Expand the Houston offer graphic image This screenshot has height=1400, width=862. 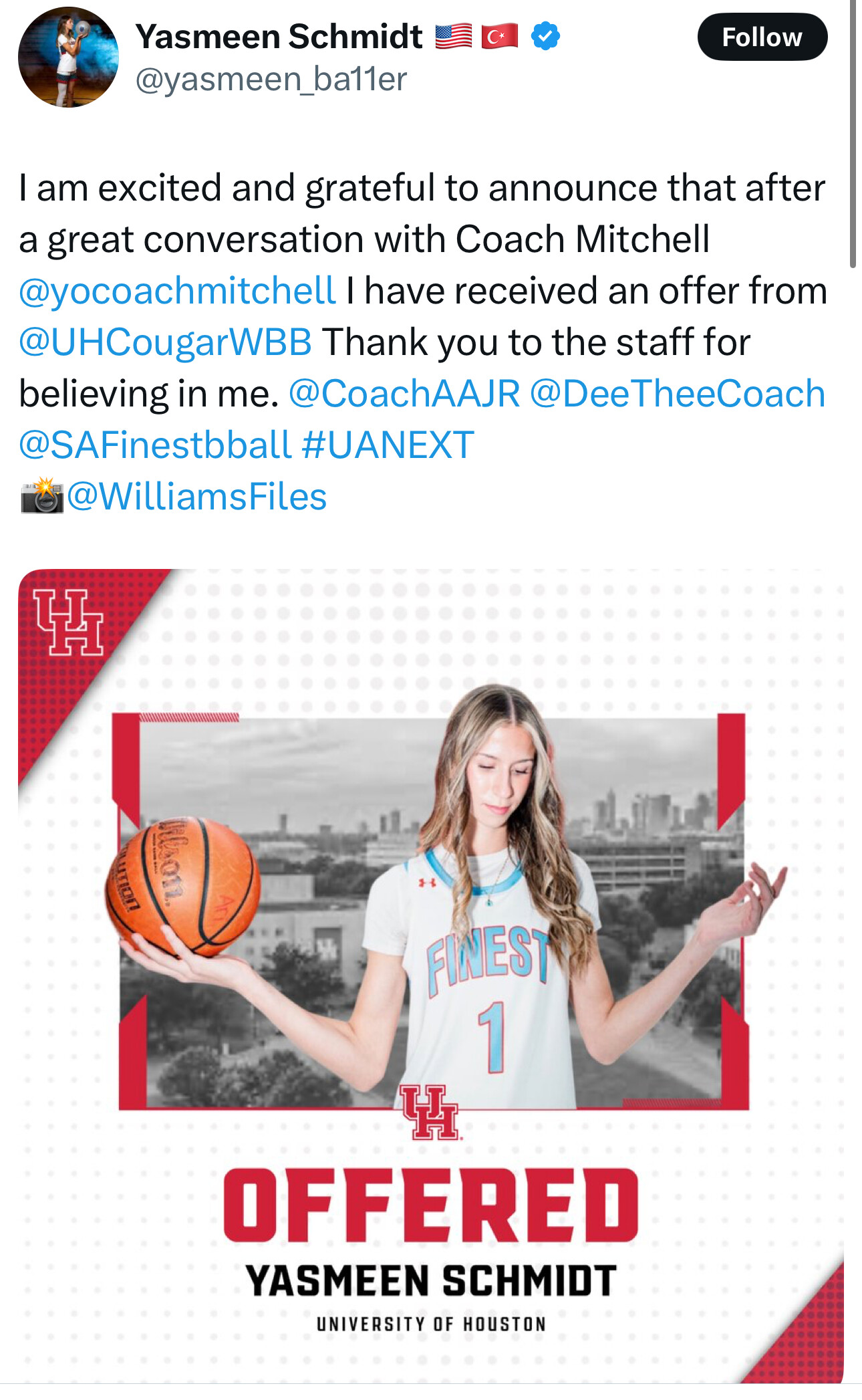point(430,975)
